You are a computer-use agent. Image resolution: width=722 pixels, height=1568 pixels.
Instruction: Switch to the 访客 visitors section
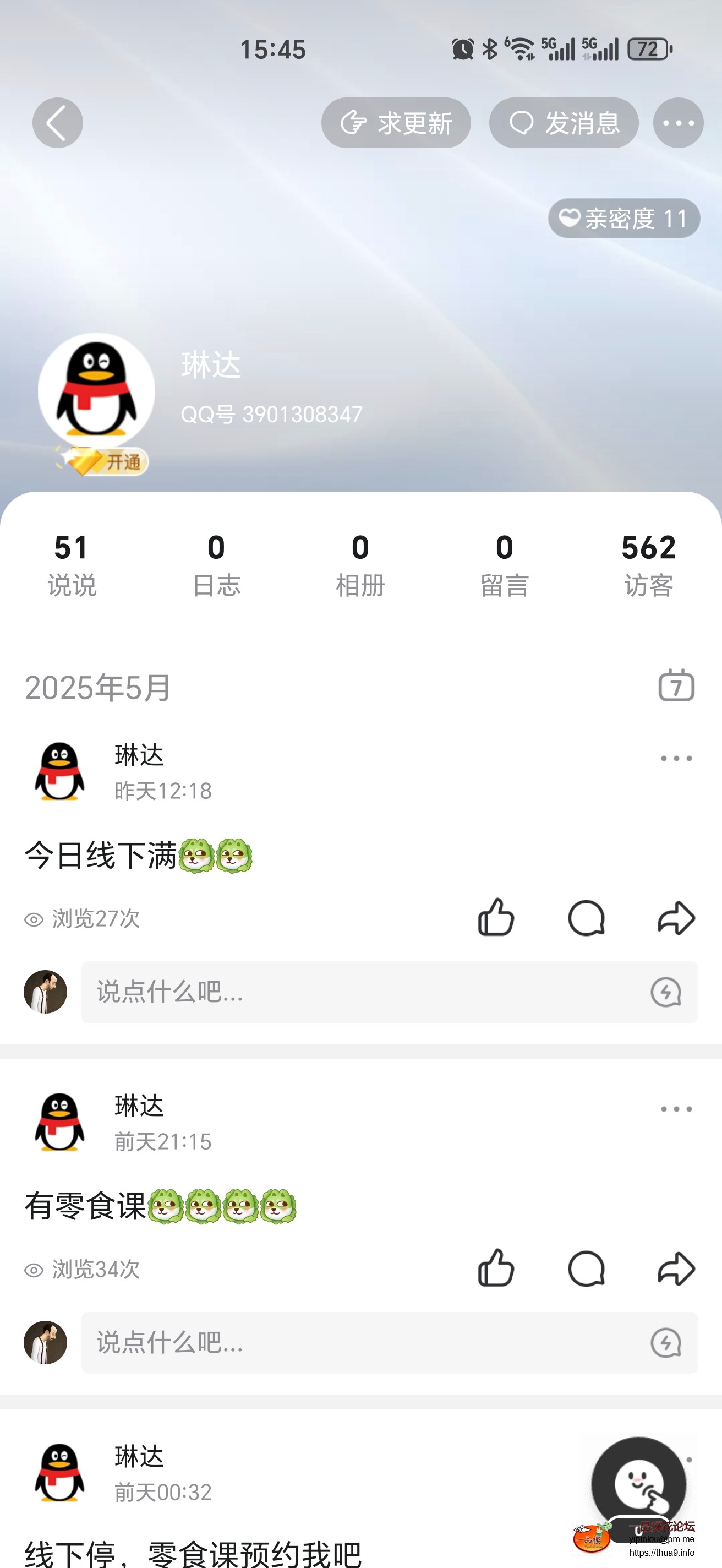coord(648,563)
